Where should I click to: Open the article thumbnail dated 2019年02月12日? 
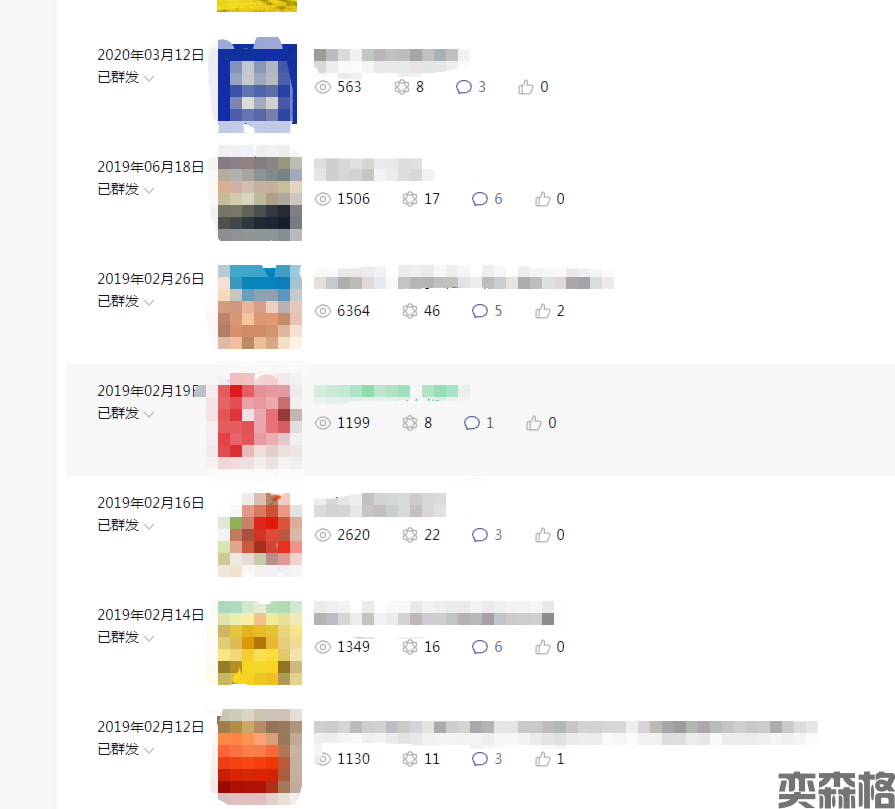pyautogui.click(x=259, y=757)
